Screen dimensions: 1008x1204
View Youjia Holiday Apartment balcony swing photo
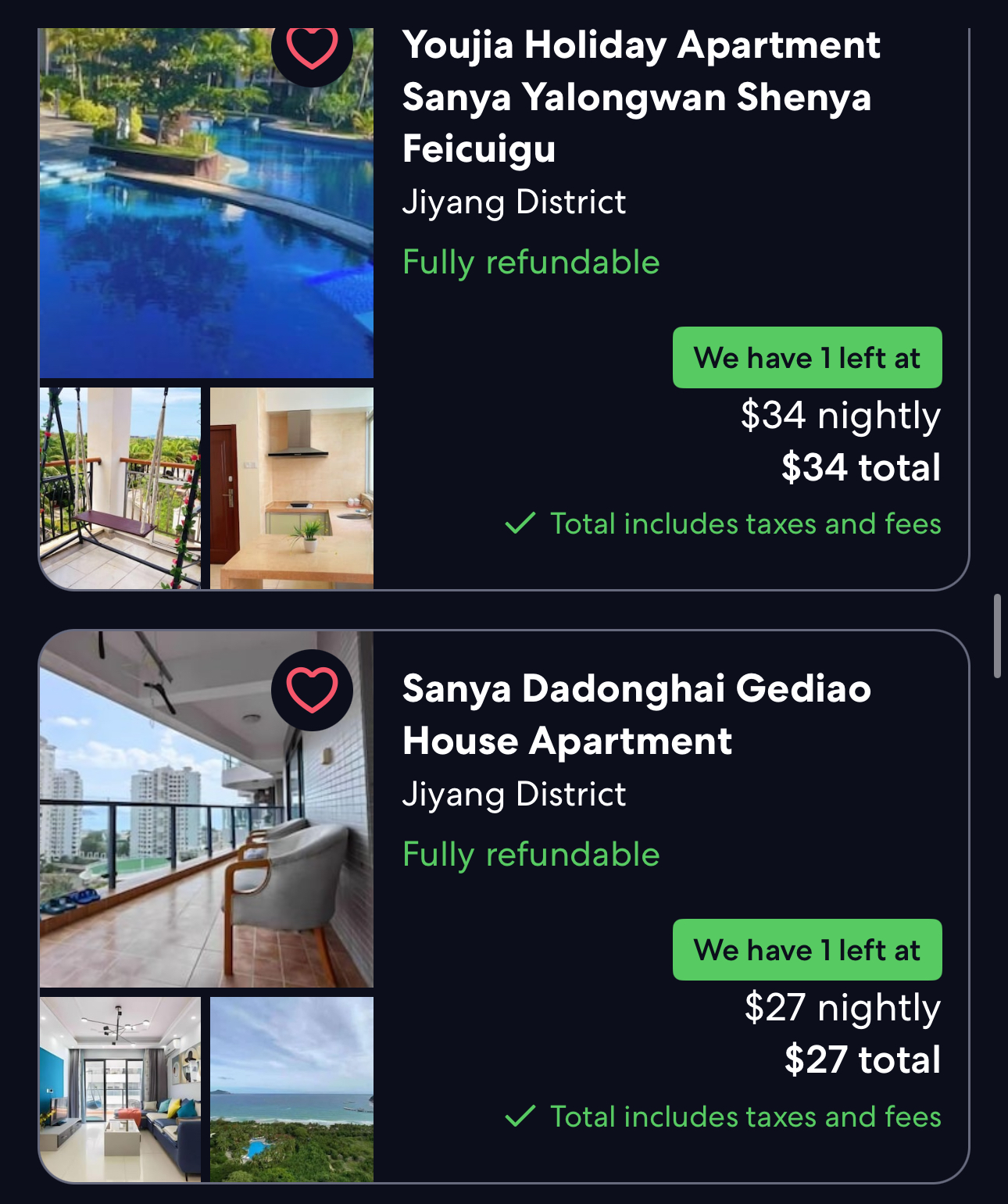120,488
